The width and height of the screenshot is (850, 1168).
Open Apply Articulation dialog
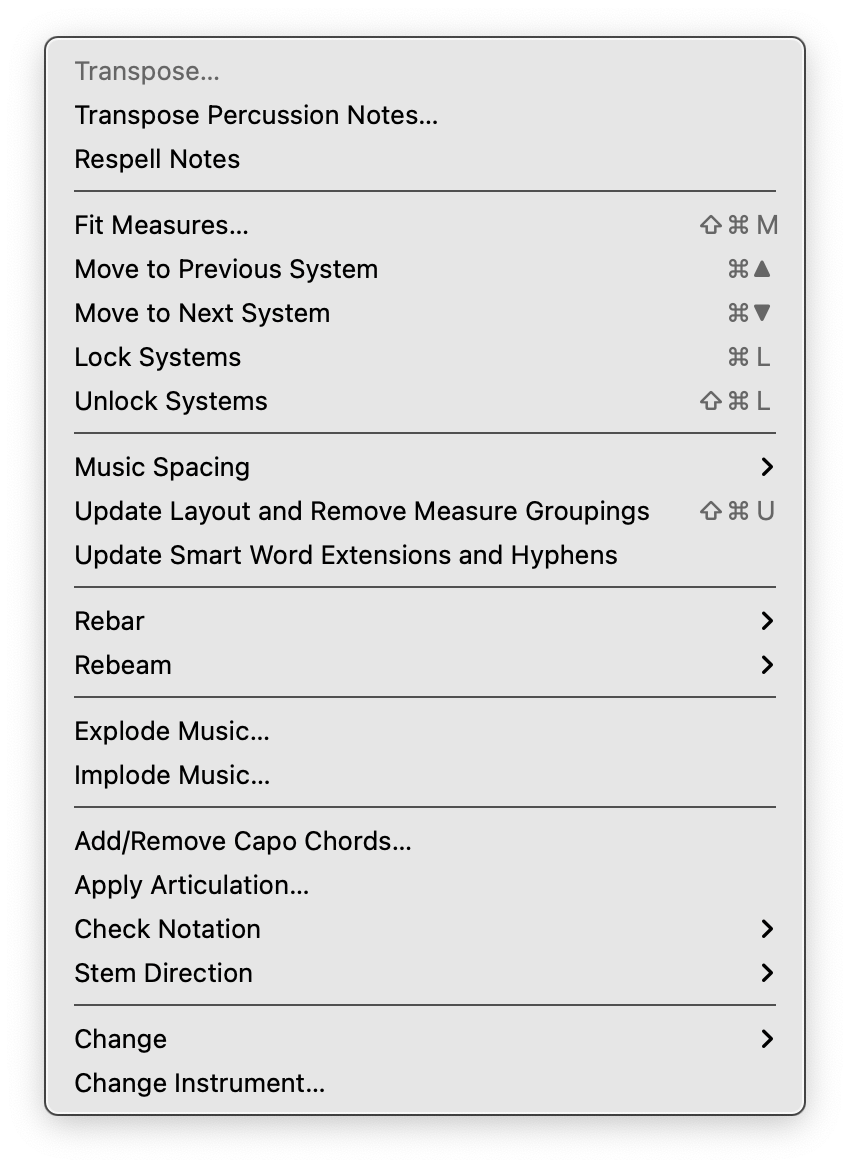[192, 885]
